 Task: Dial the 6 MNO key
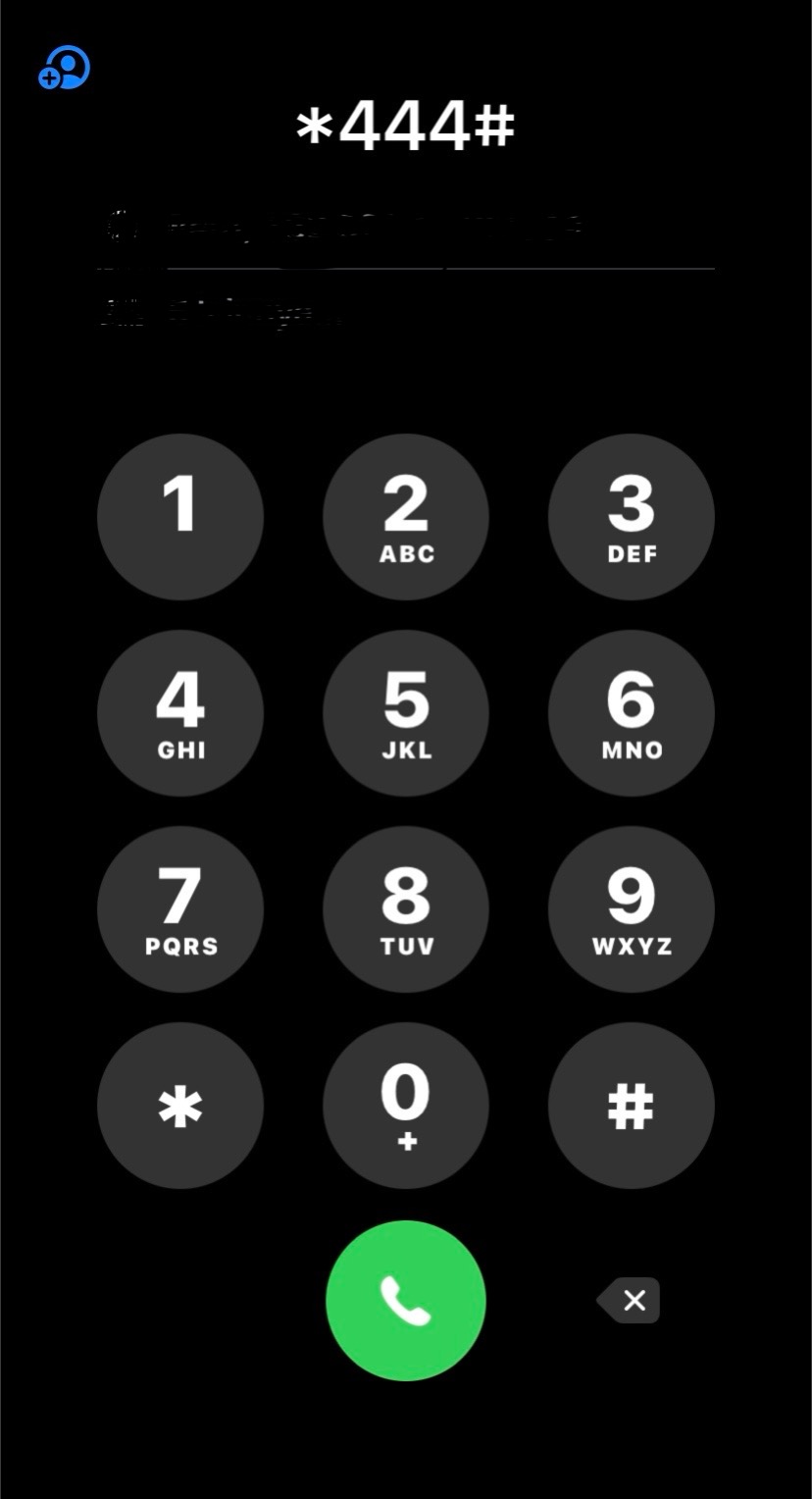coord(632,713)
